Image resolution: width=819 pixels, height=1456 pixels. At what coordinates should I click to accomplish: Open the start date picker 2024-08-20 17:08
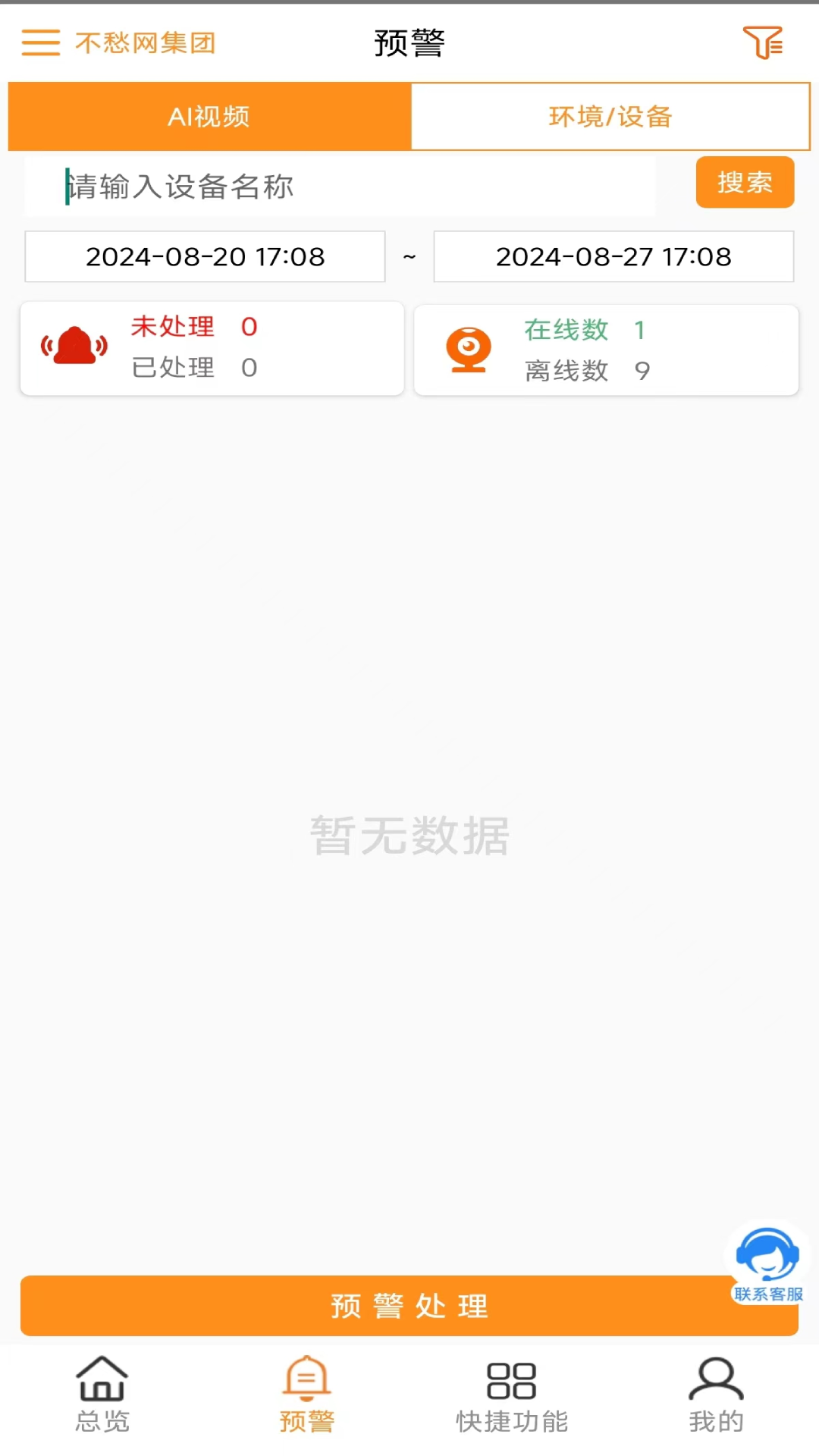(204, 256)
